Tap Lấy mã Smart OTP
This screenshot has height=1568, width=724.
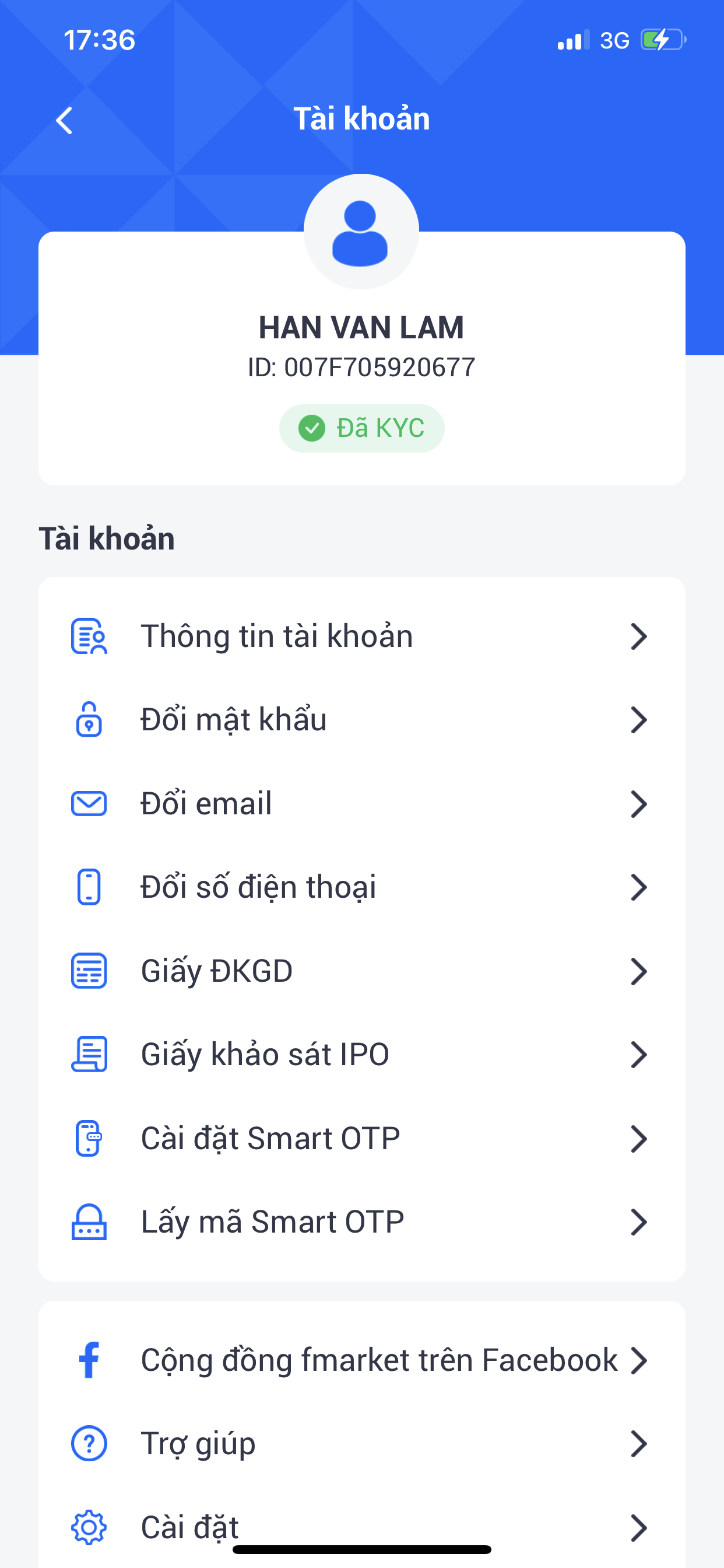pos(361,1221)
